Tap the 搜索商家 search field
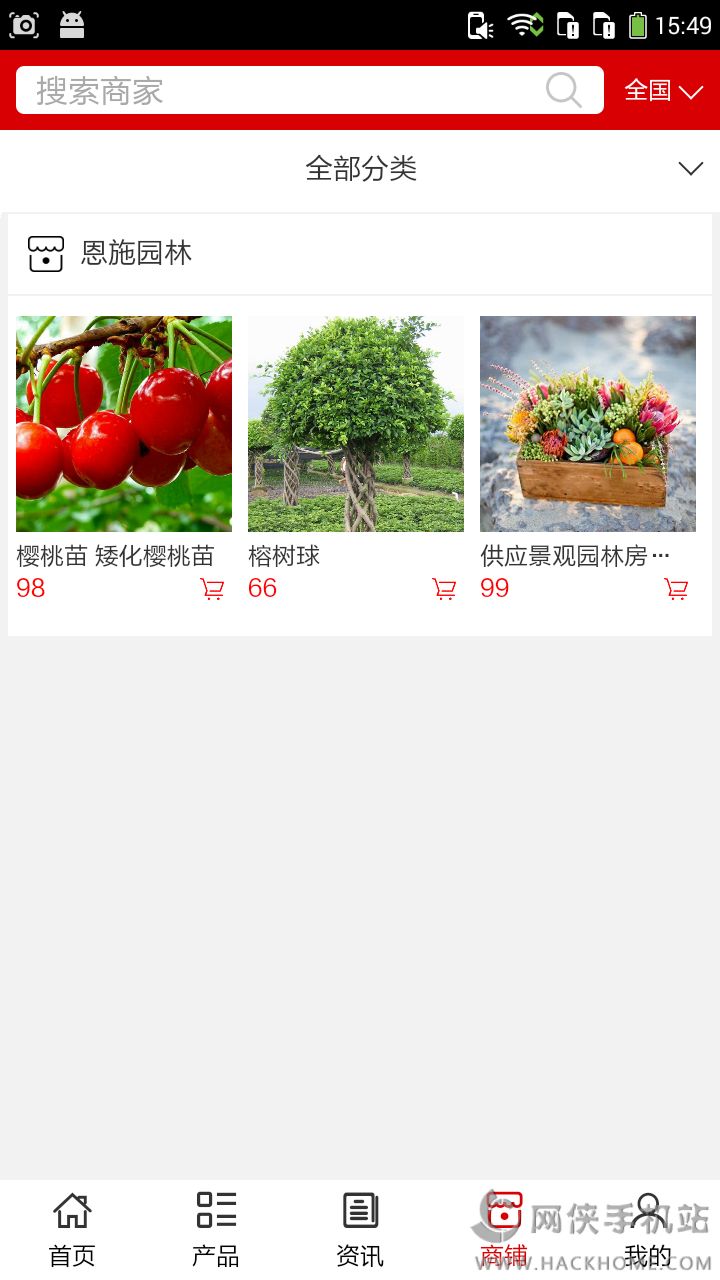 click(280, 91)
